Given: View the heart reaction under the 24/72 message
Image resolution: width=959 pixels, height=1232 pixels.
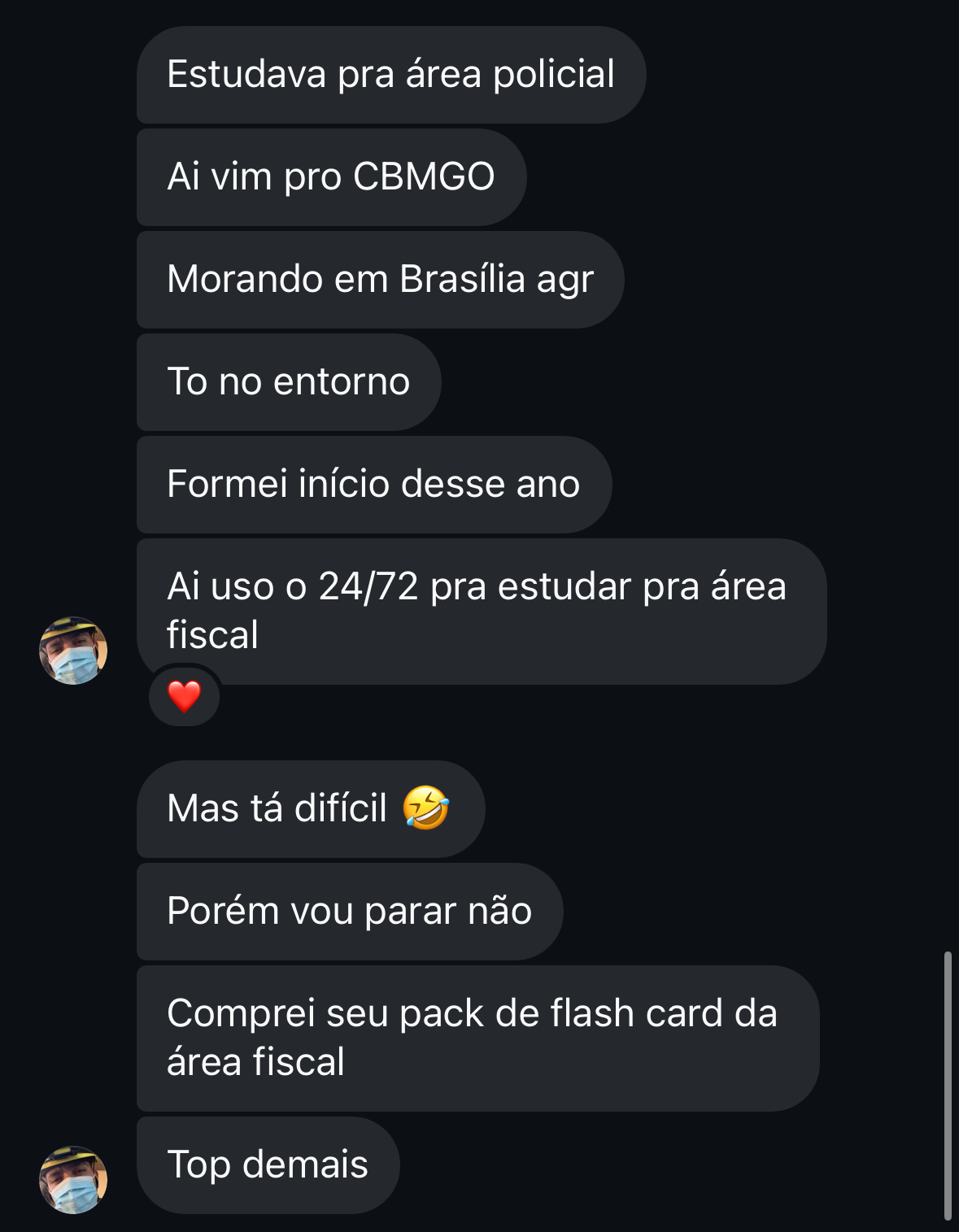Looking at the screenshot, I should point(185,696).
